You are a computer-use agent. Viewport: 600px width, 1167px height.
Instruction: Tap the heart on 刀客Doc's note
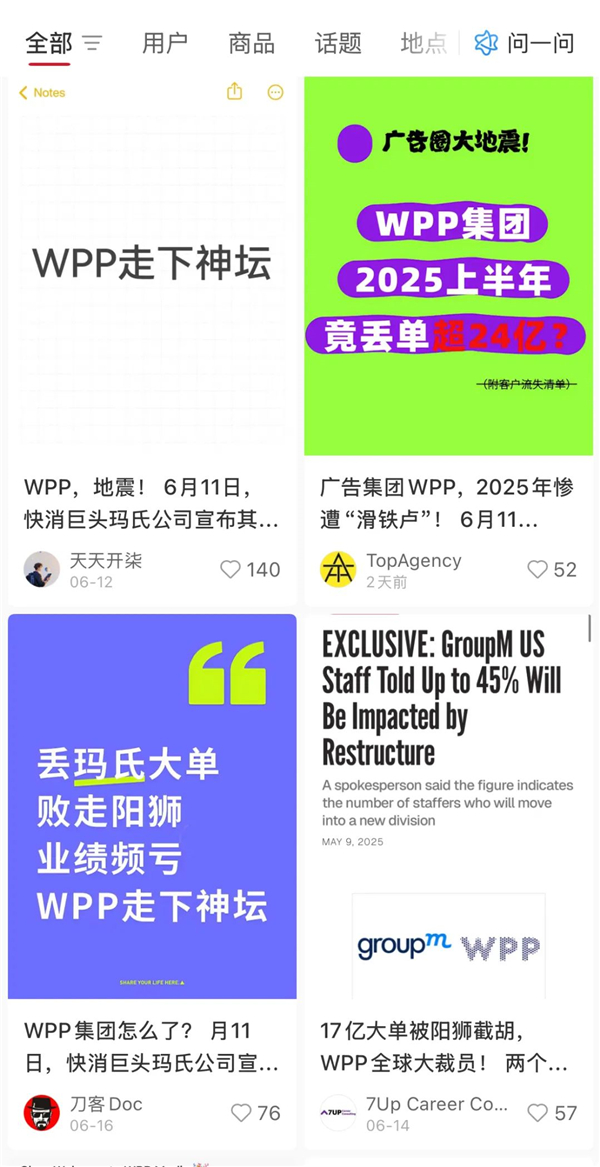(x=241, y=1112)
